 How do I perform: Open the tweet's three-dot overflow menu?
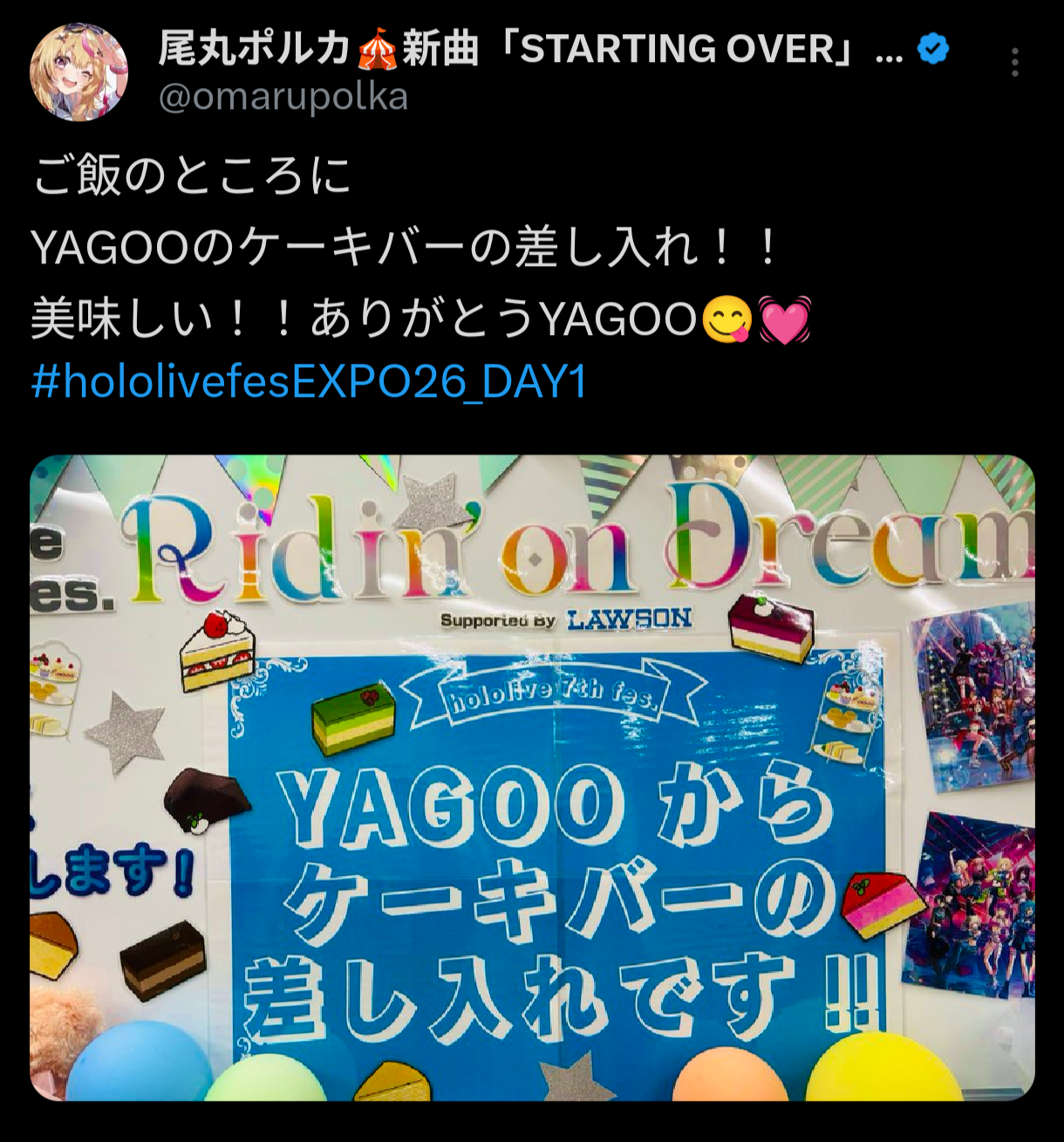pyautogui.click(x=1014, y=63)
